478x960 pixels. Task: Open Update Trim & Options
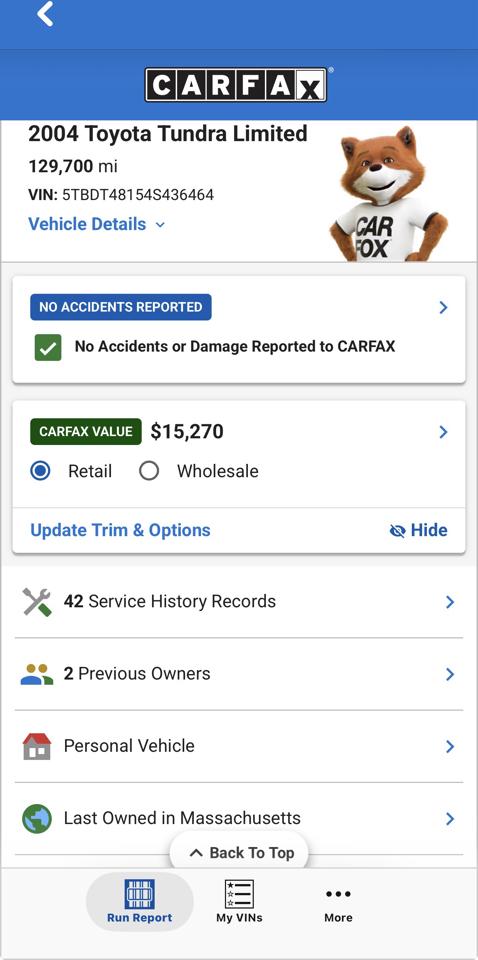(121, 530)
